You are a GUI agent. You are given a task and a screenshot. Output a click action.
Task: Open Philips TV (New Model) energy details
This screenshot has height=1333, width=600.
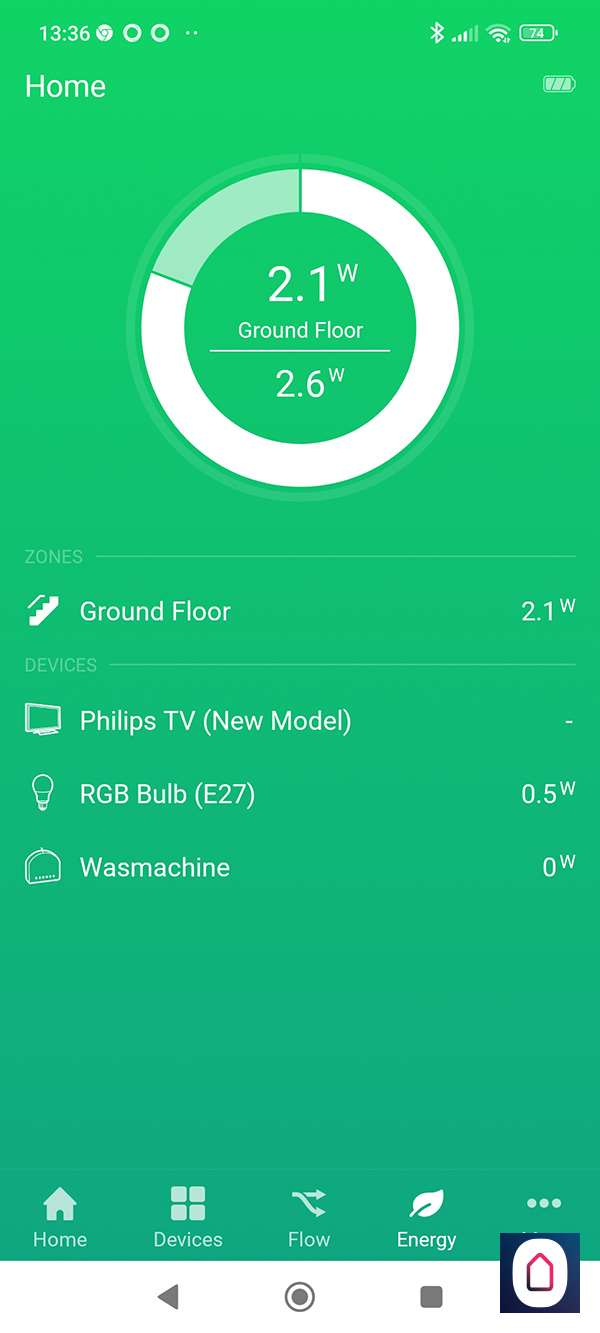(300, 721)
